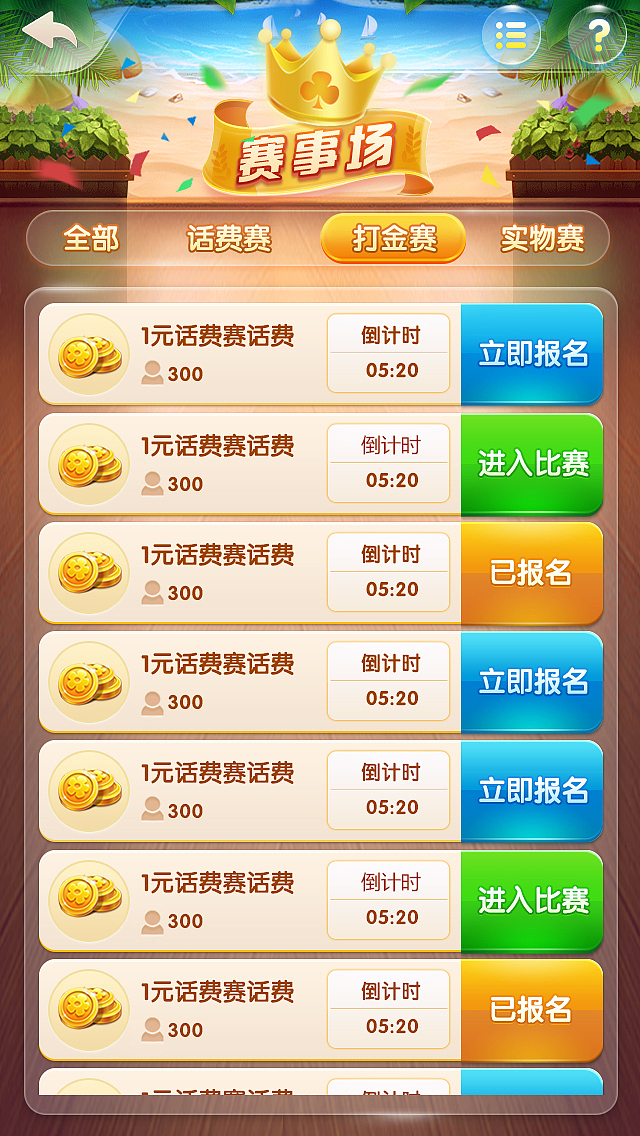Go back using the top arrow

(x=49, y=32)
